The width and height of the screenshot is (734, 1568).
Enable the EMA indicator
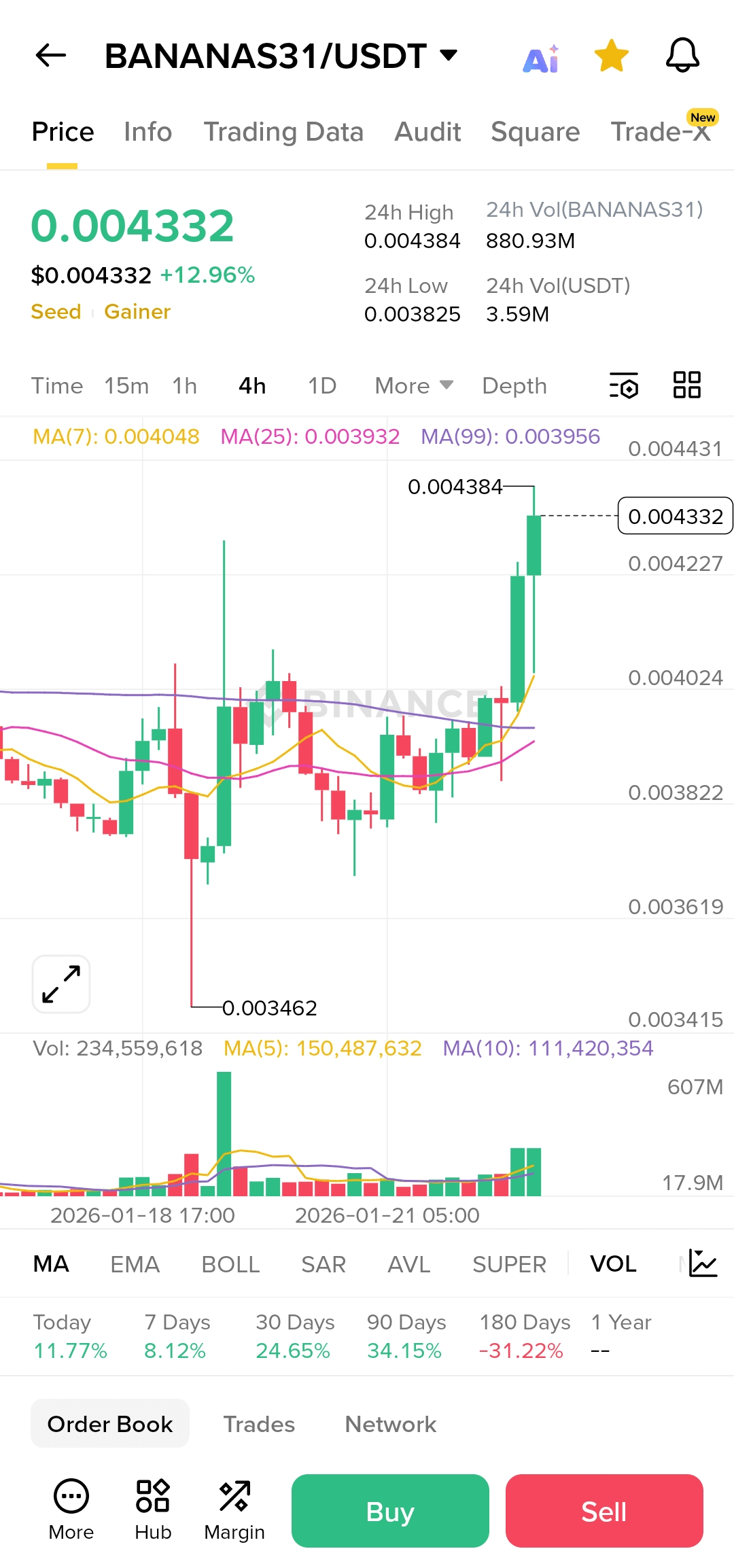point(135,1264)
